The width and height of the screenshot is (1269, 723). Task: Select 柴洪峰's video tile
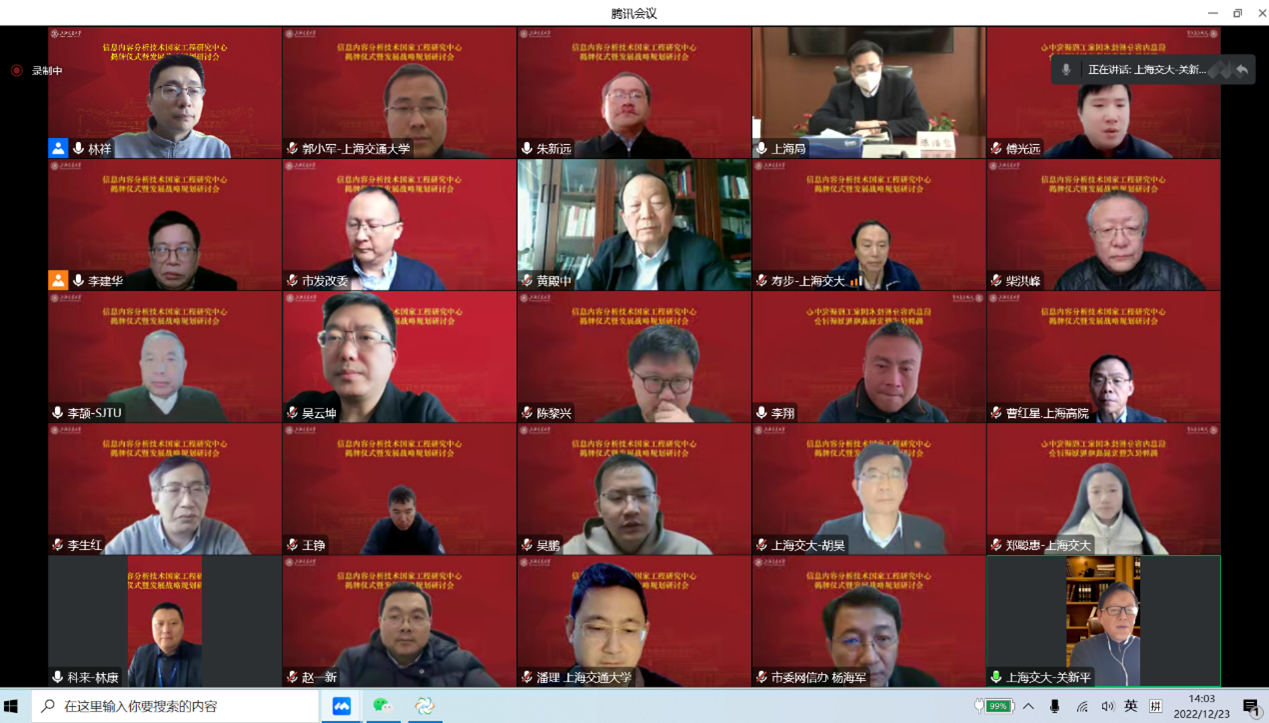point(1103,224)
